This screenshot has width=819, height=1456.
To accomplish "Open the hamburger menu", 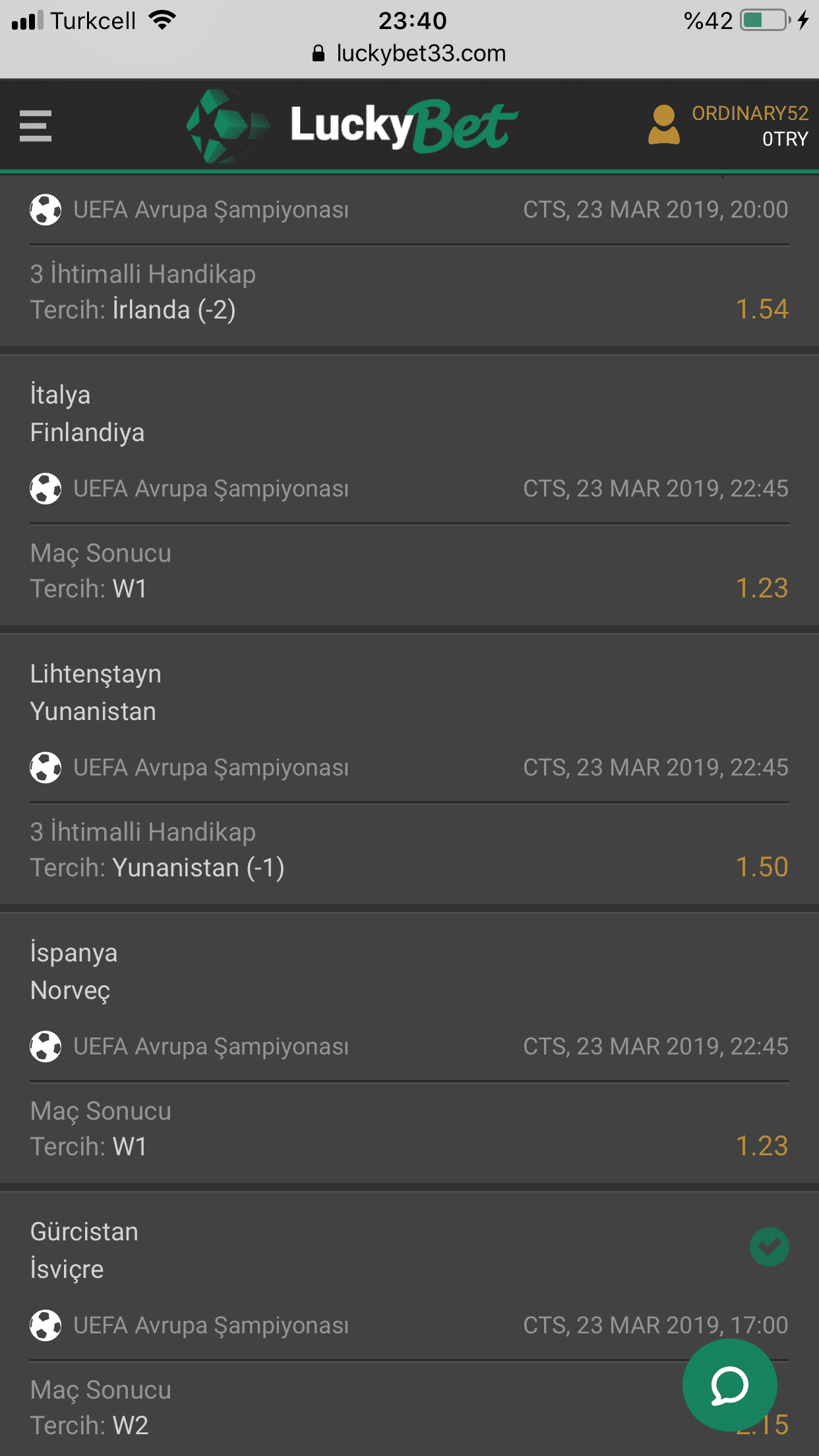I will (36, 125).
